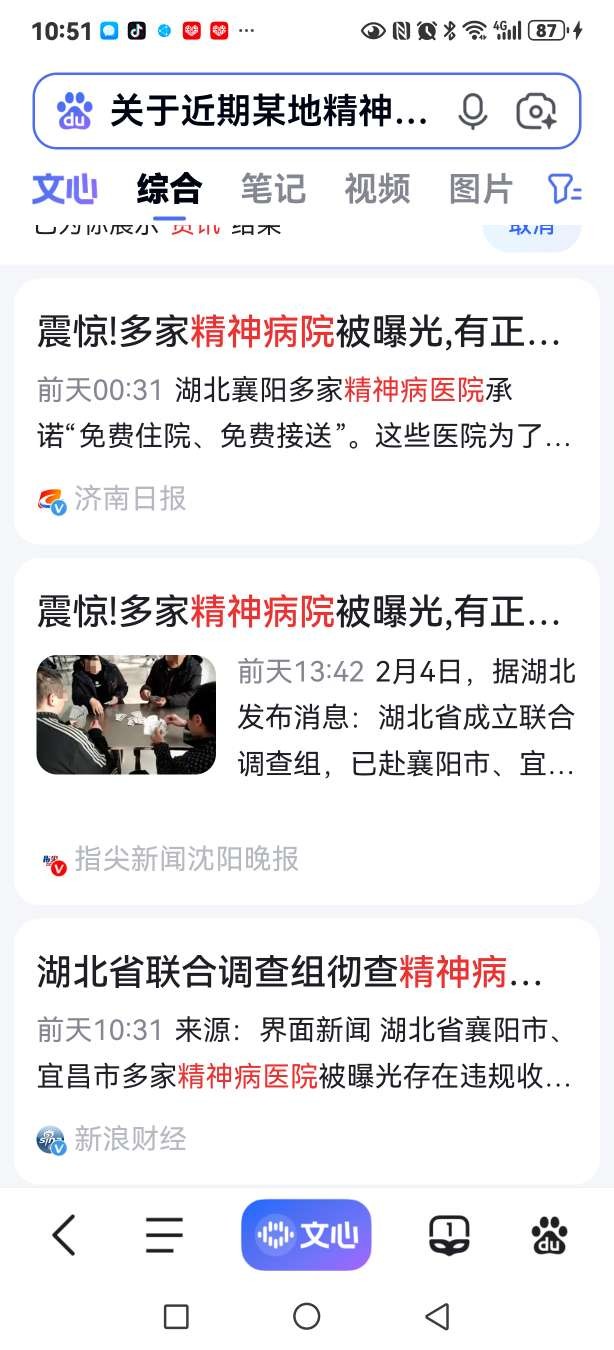Launch the 文心 assistant button
Screen dimensions: 614x1350
point(306,1235)
